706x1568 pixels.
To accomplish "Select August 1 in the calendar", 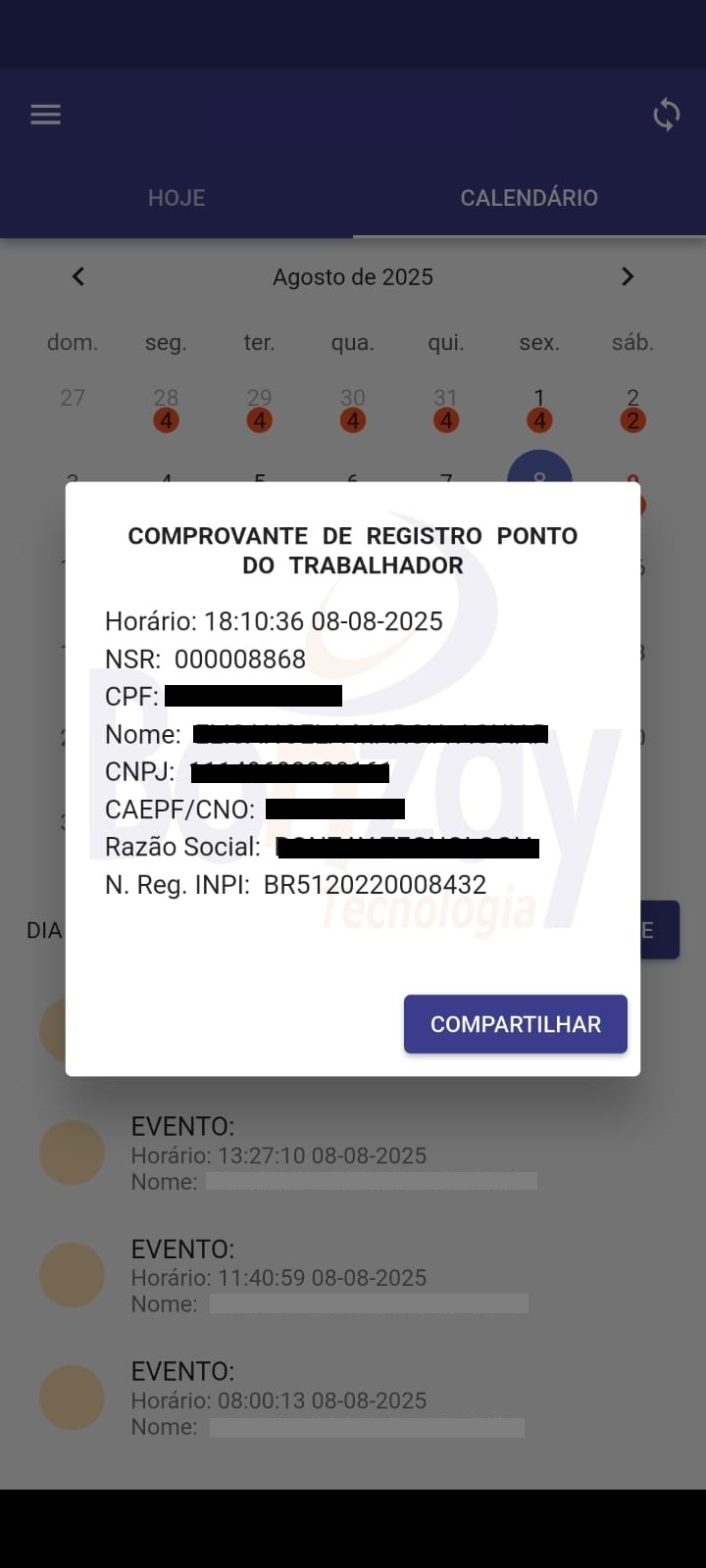I will pyautogui.click(x=538, y=407).
